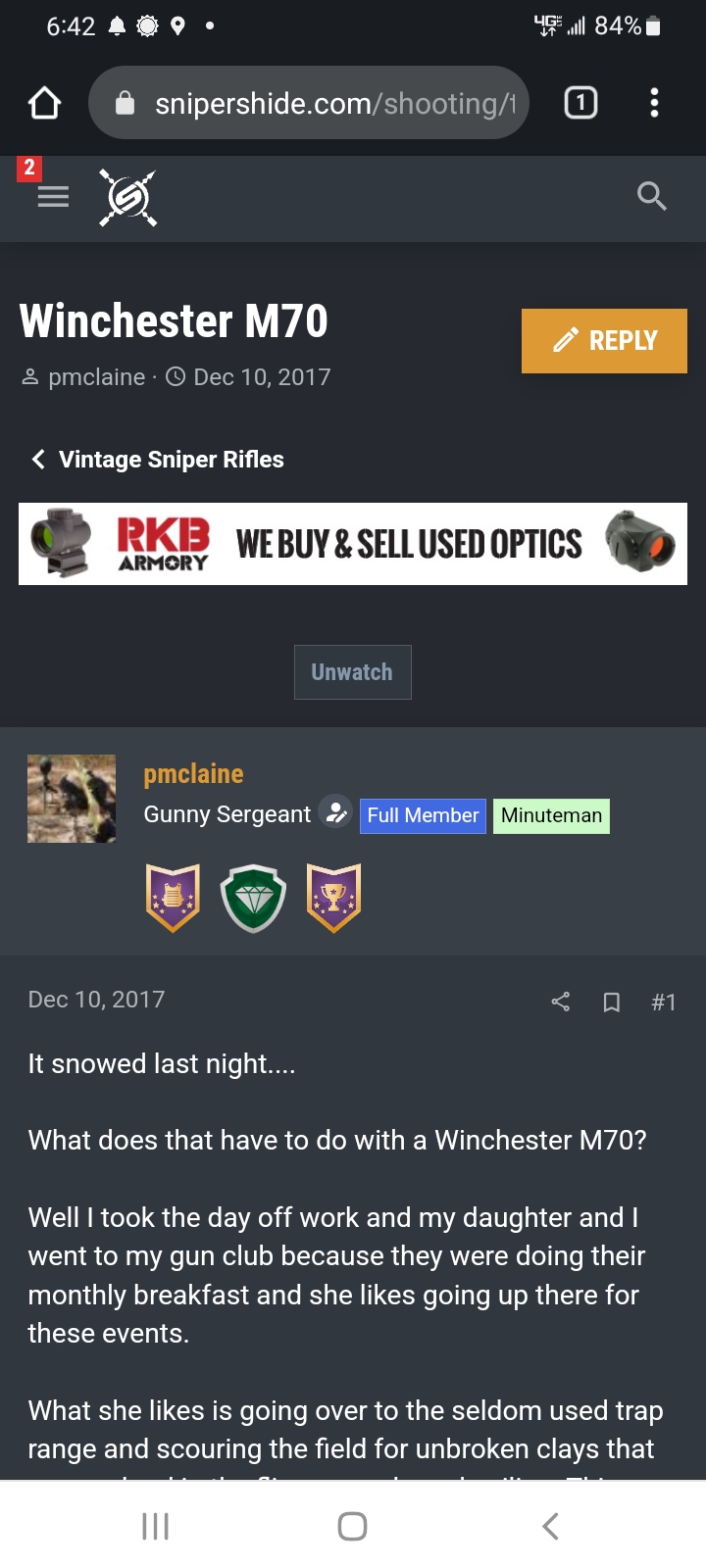
Task: Open pmclaine's avatar picture
Action: click(72, 799)
